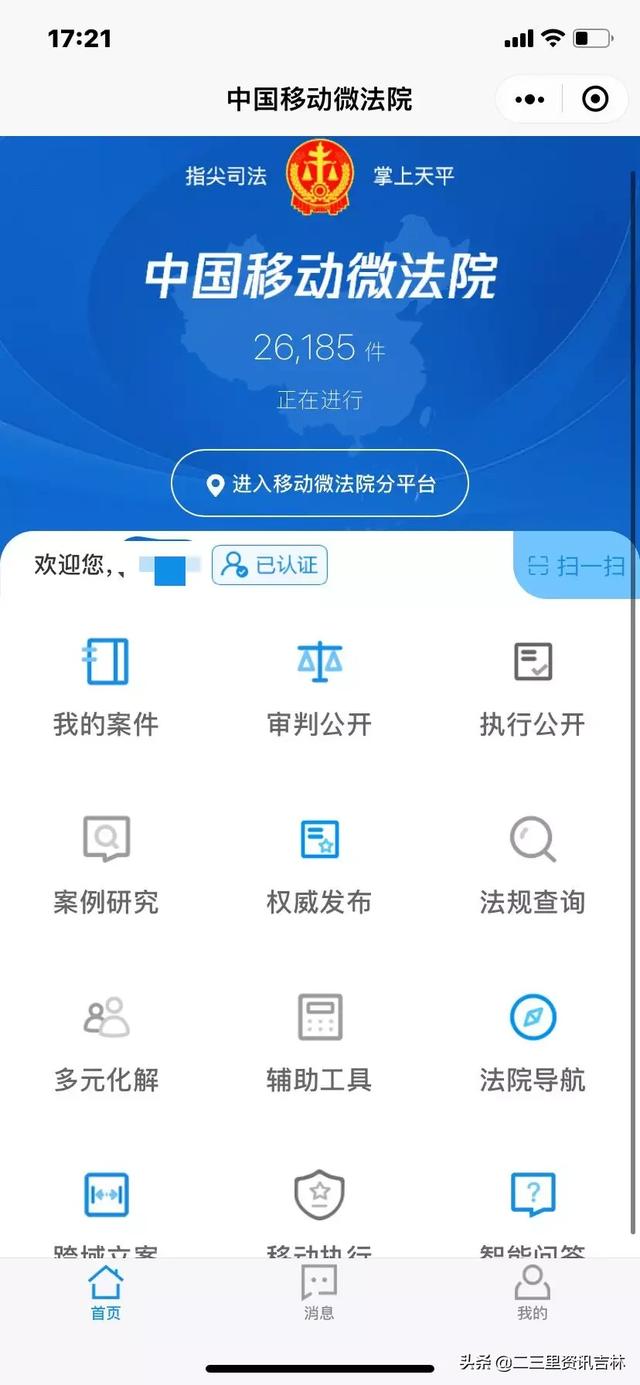Enter the 移动微法院分平台 button

click(x=320, y=484)
